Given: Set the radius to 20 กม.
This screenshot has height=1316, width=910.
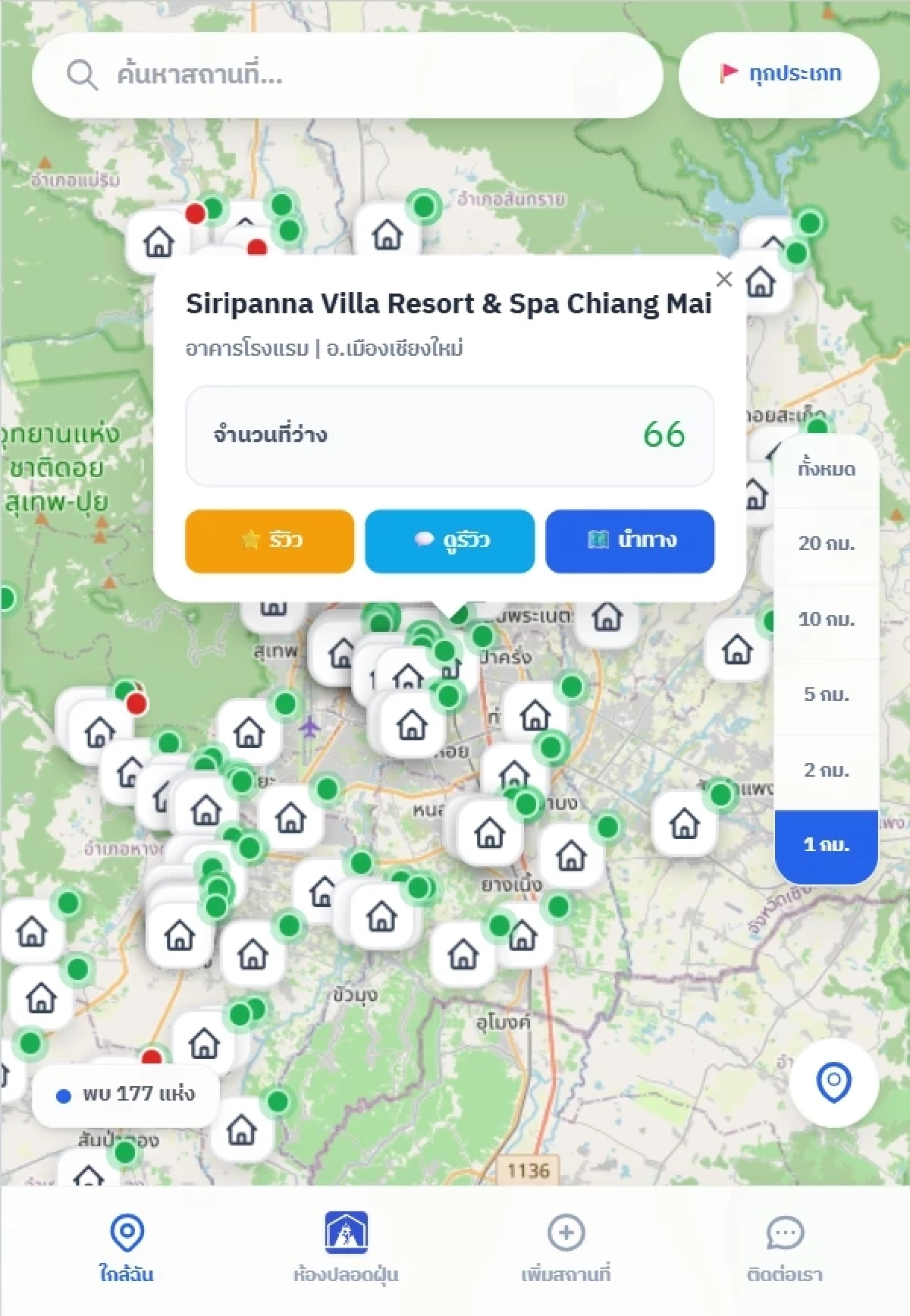Looking at the screenshot, I should coord(827,544).
